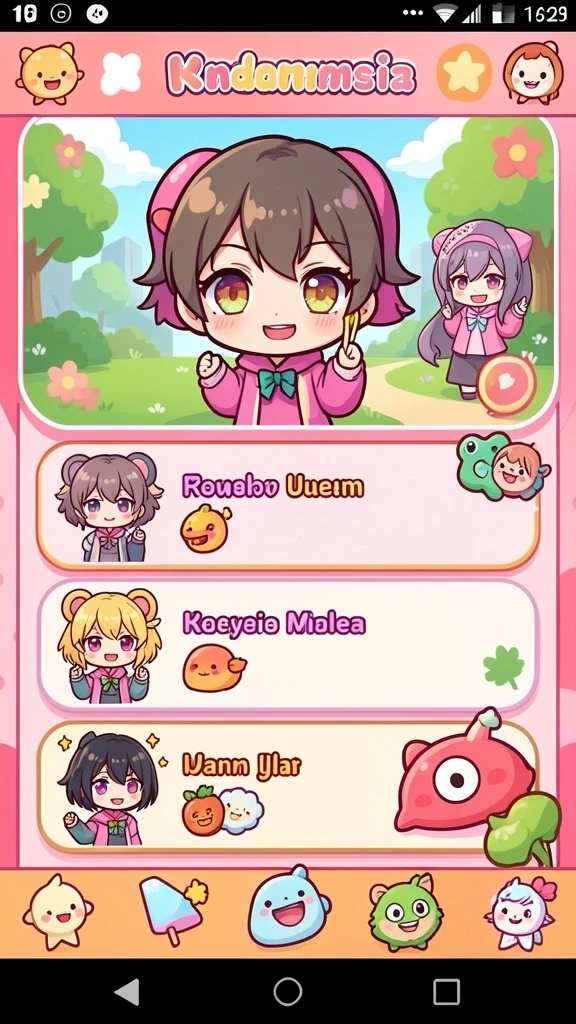Tap the white flower icon in the header
This screenshot has width=576, height=1024.
tap(121, 74)
